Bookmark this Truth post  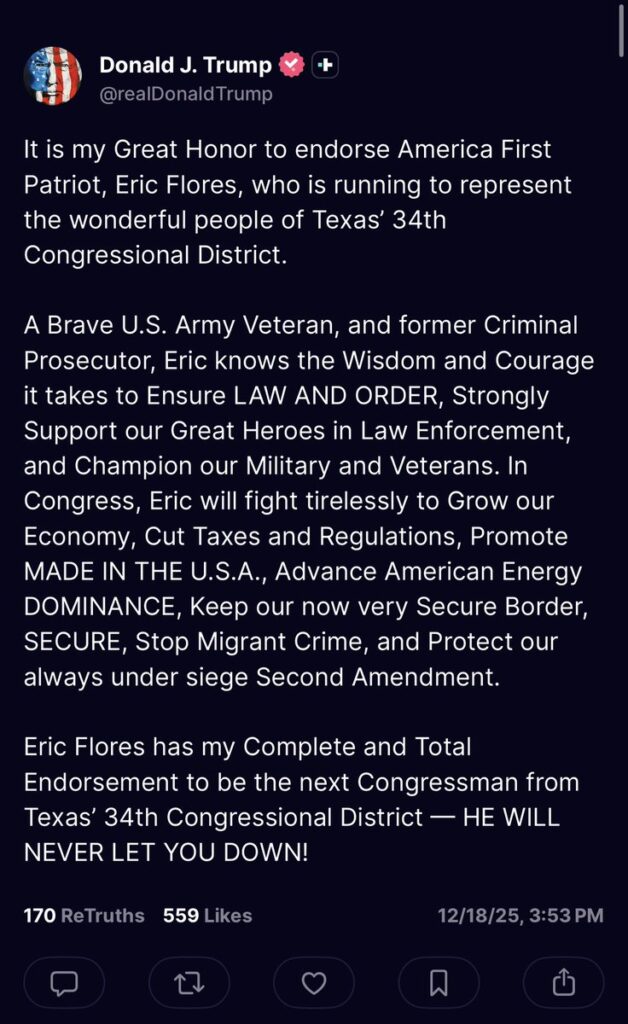[x=438, y=983]
